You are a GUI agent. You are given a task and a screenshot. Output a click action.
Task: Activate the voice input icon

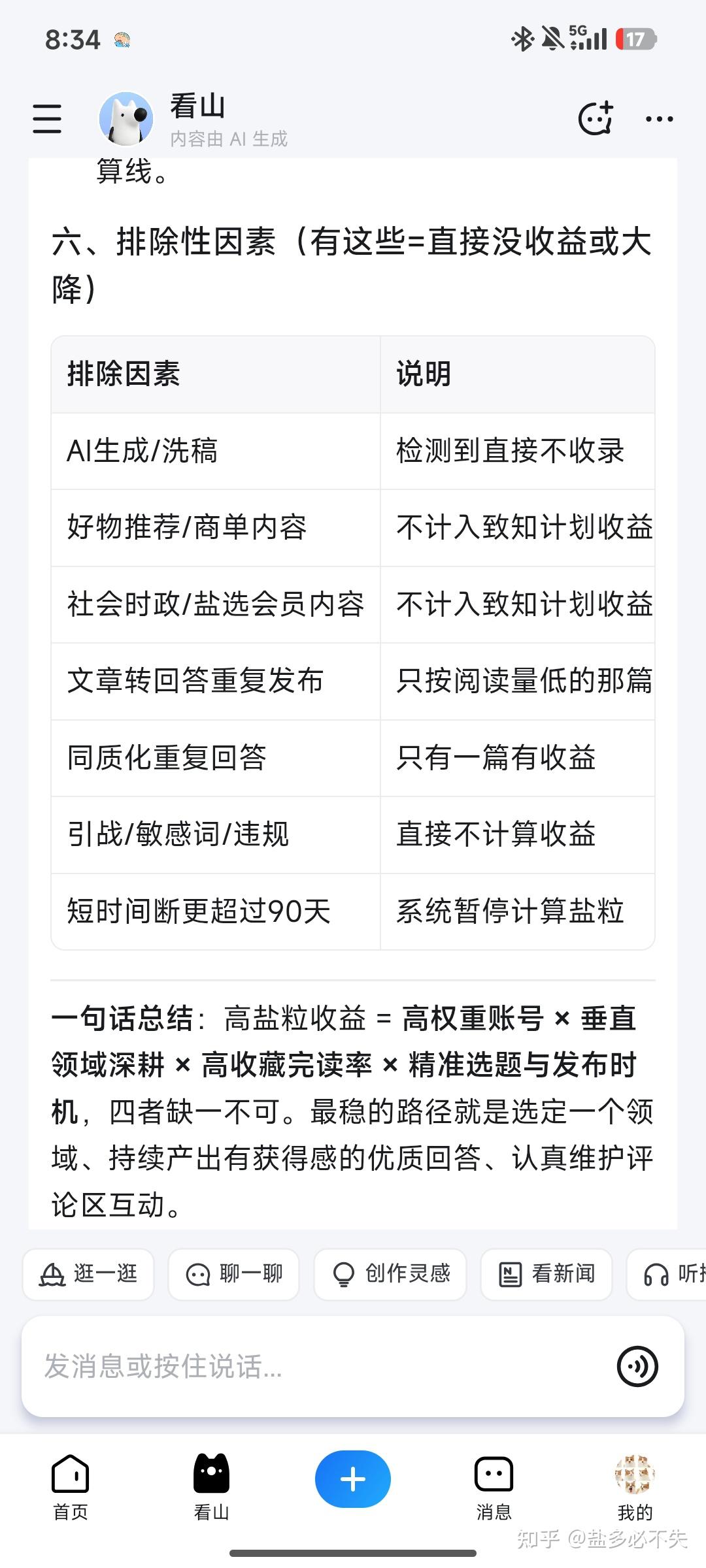(x=637, y=1366)
